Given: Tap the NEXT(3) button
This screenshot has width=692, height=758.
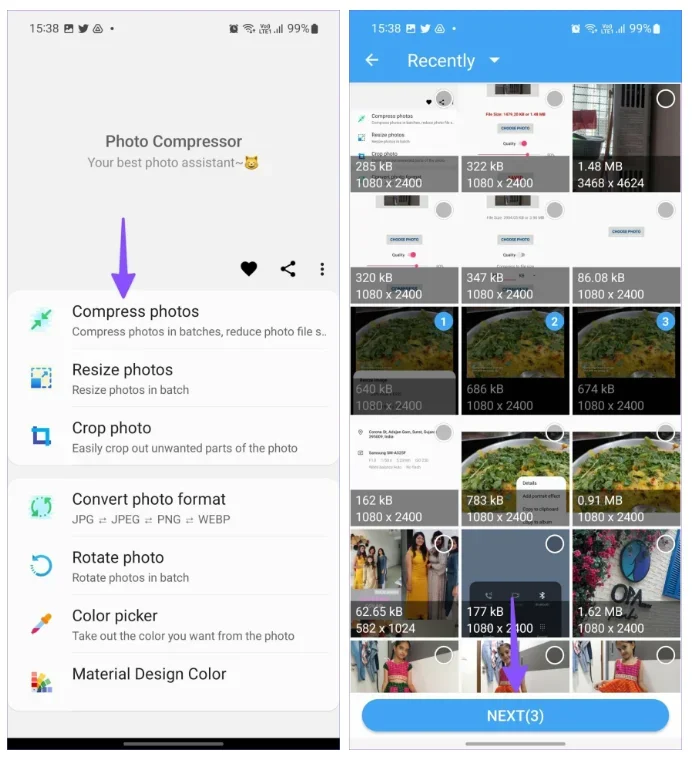Looking at the screenshot, I should click(514, 716).
